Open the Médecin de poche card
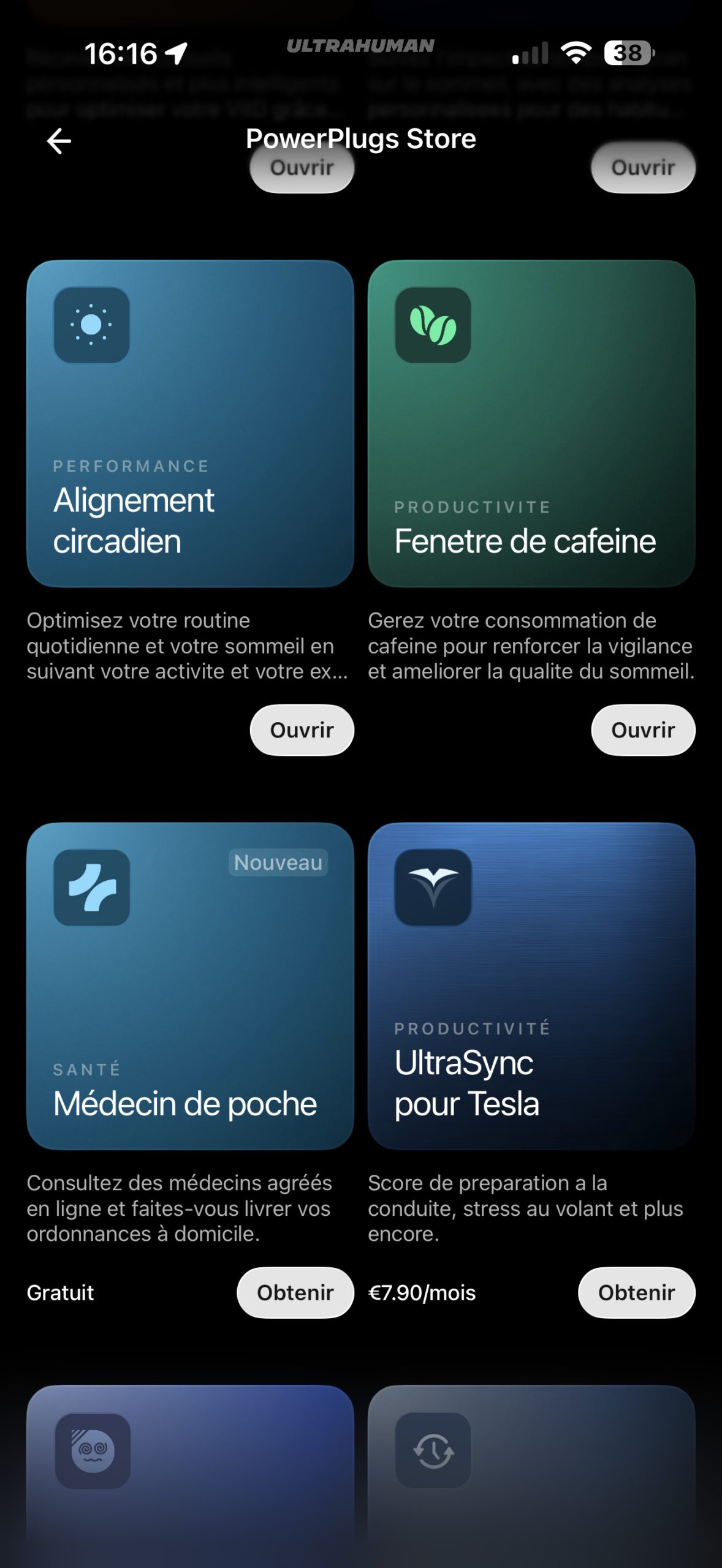Screen dimensions: 722x1568 (190, 986)
